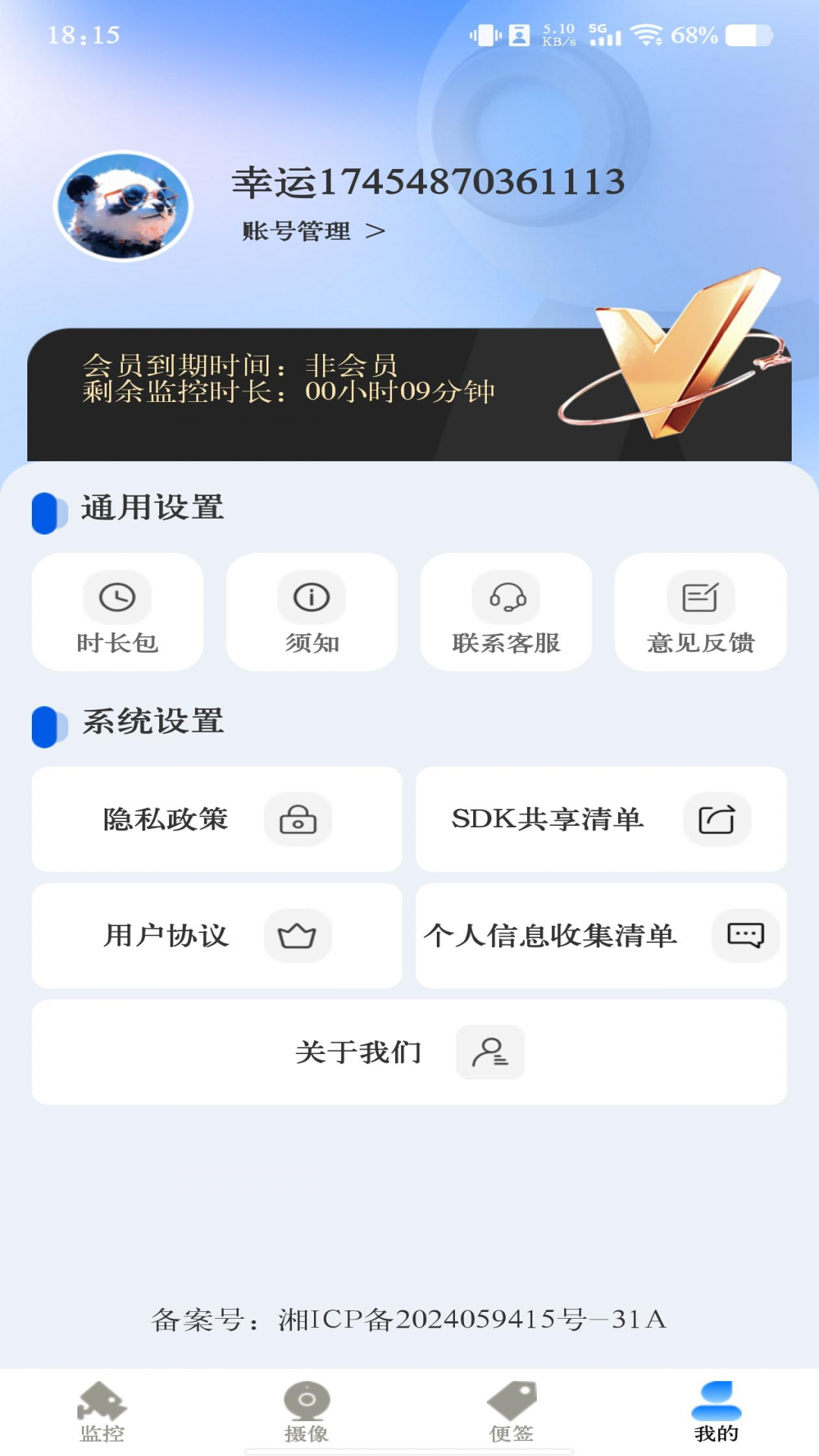Expand 账号管理 via its chevron
819x1456 pixels.
(x=377, y=230)
